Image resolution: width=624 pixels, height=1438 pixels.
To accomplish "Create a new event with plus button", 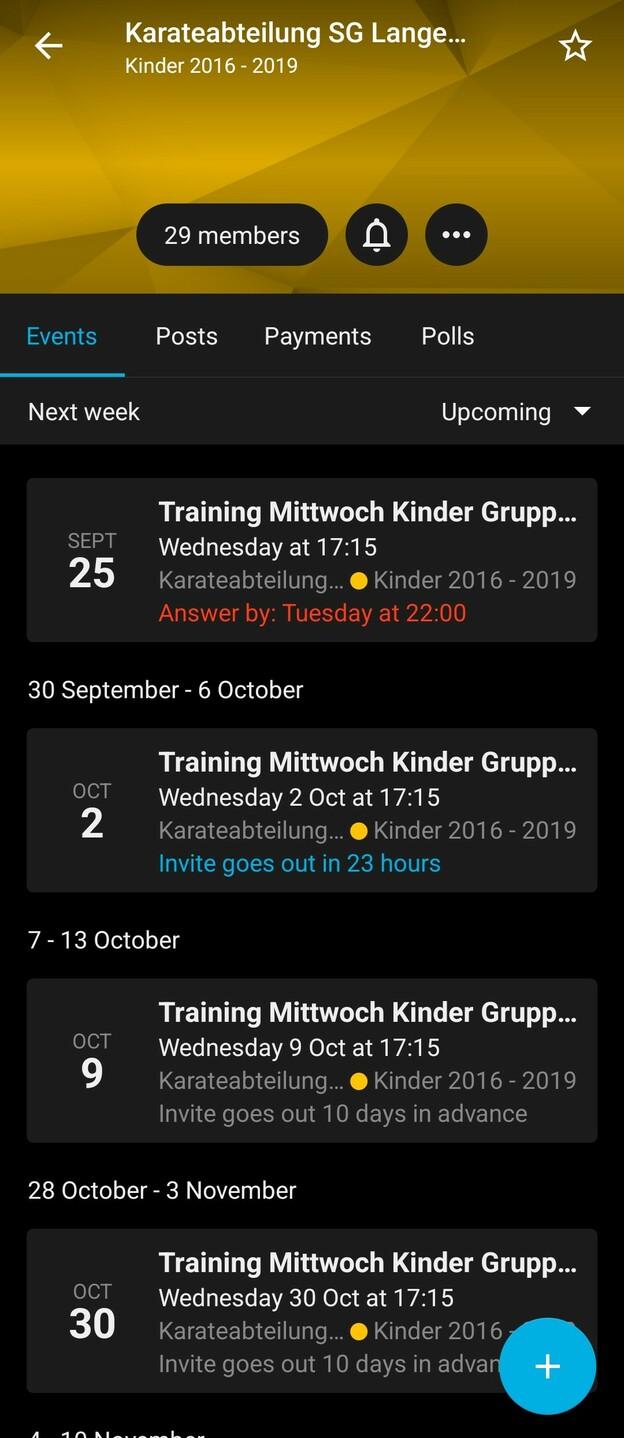I will [x=547, y=1366].
